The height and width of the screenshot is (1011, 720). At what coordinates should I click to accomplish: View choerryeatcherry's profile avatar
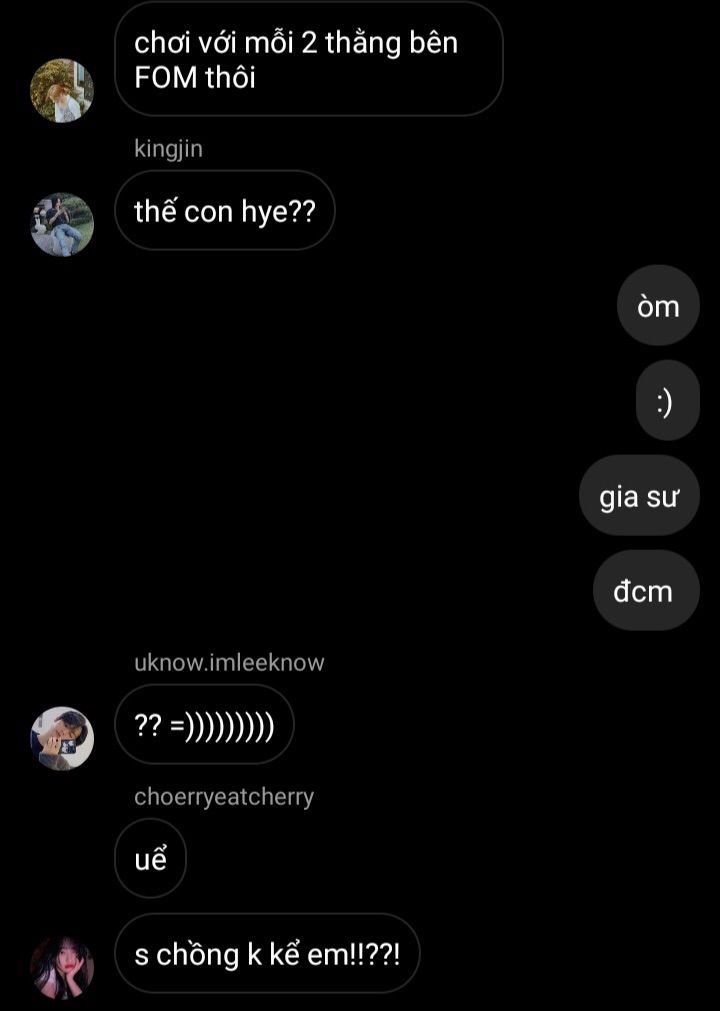(x=62, y=967)
